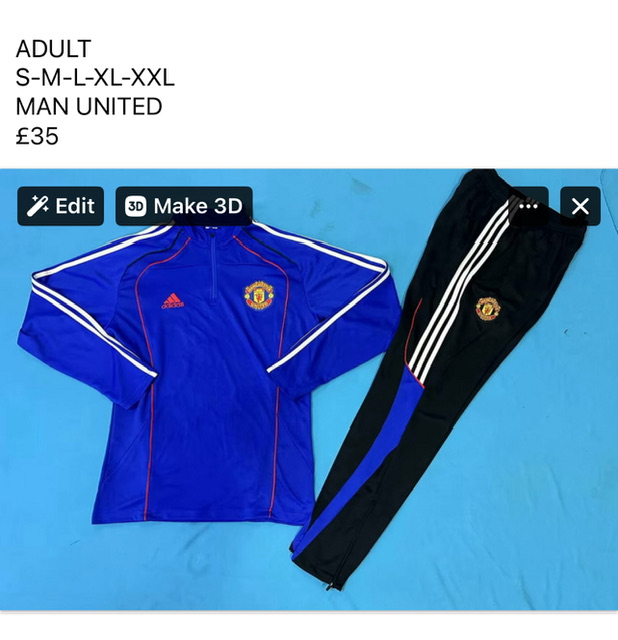618x640 pixels.
Task: Remove the attached photo
Action: [580, 206]
